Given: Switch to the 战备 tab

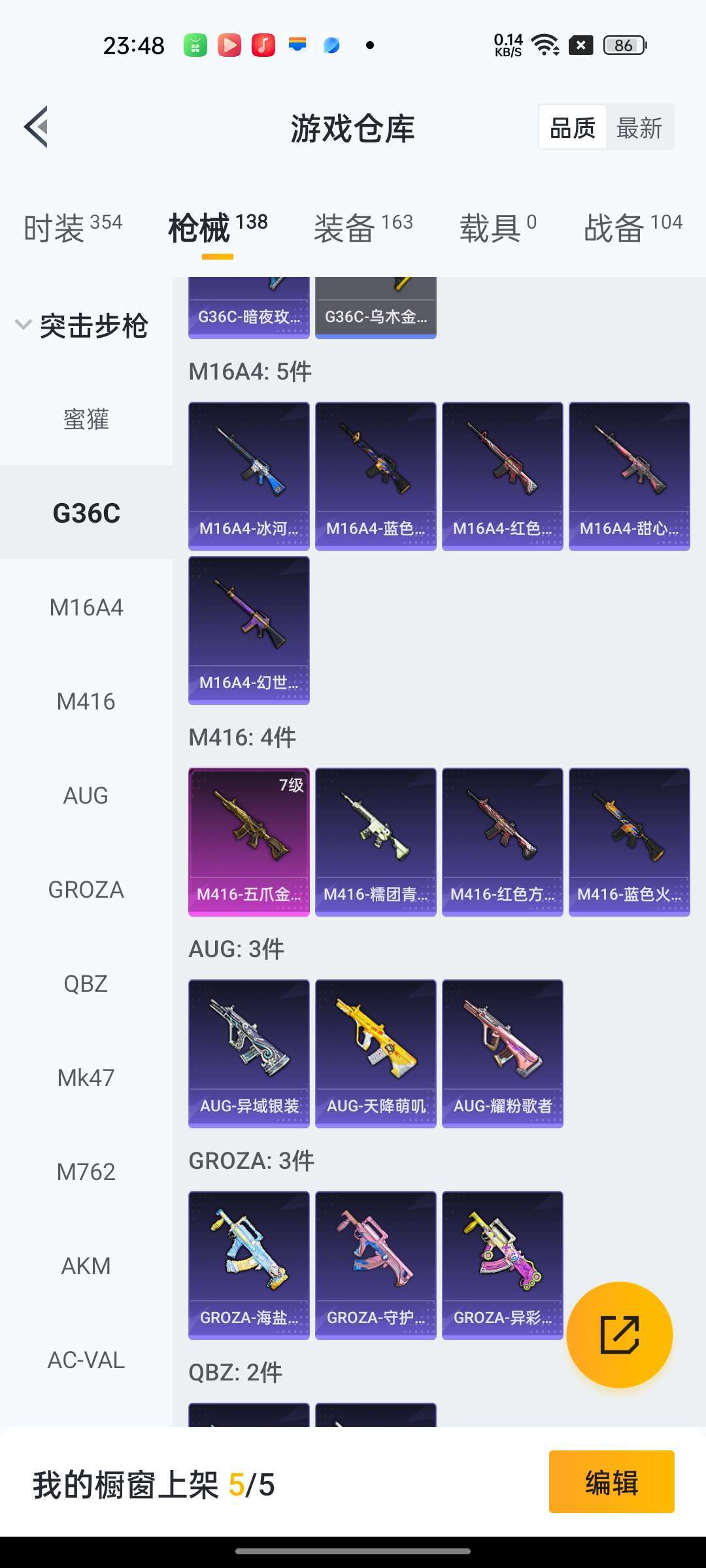Looking at the screenshot, I should pyautogui.click(x=632, y=228).
